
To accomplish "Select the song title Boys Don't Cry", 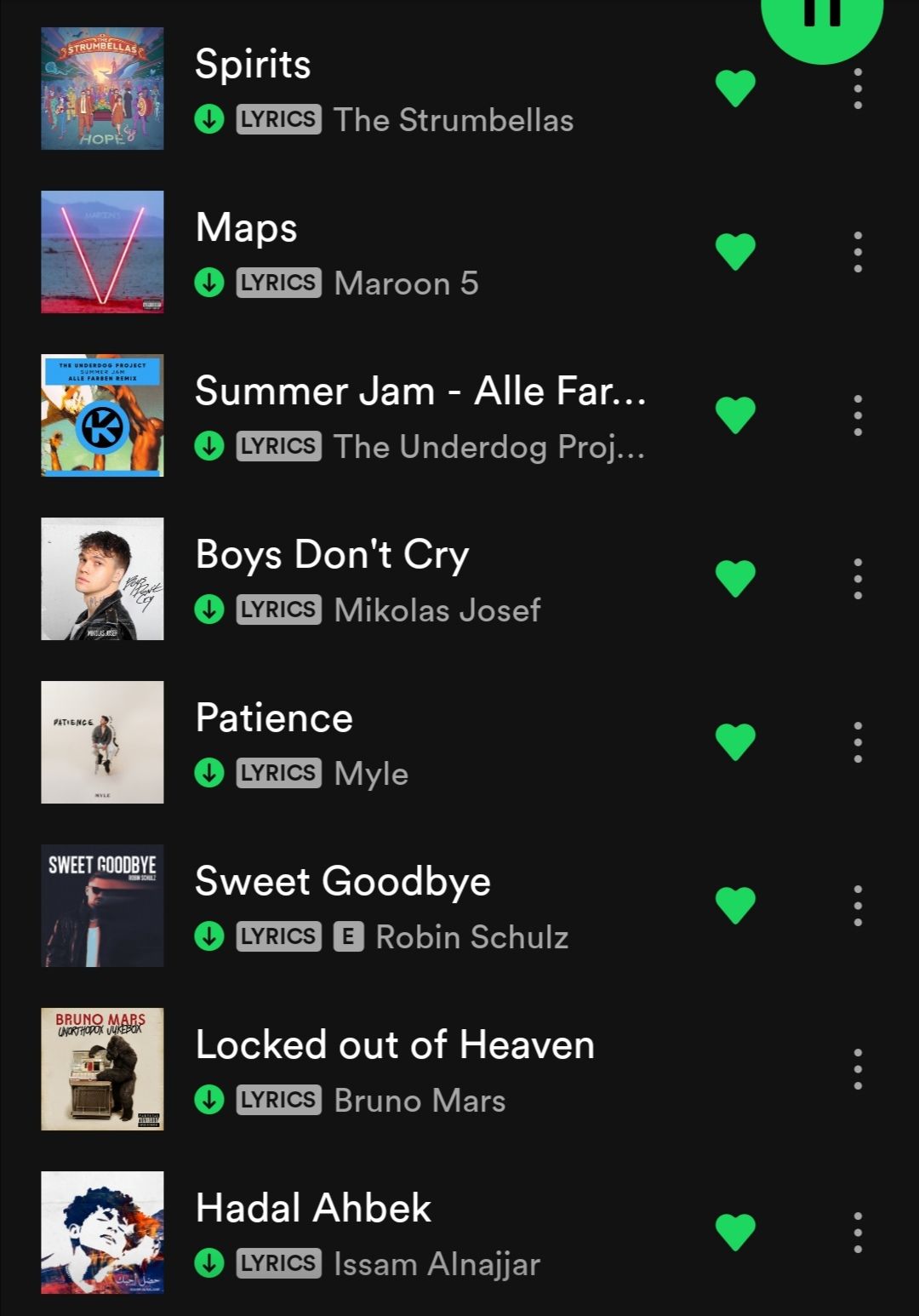I will pyautogui.click(x=331, y=554).
